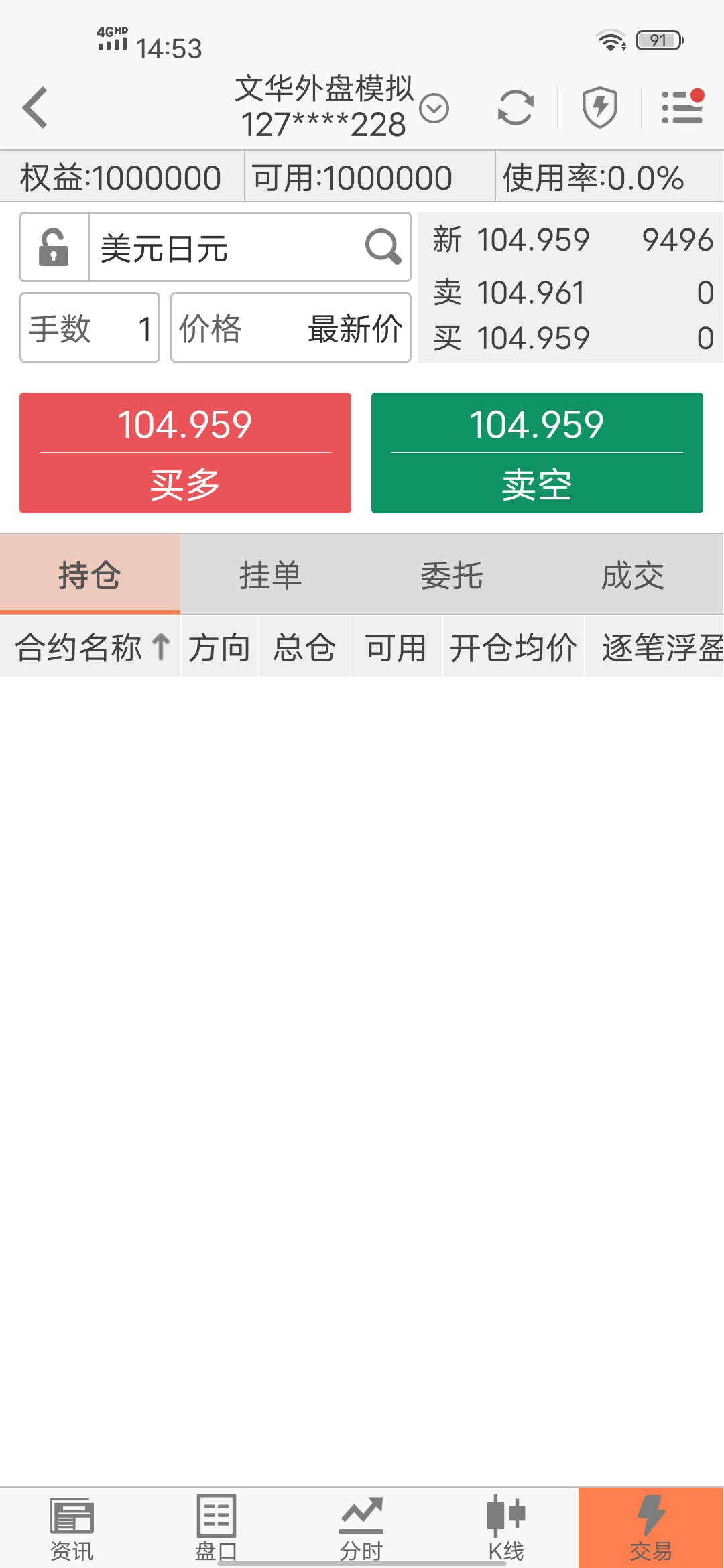Tap the red 买多 button
The image size is (724, 1568).
[x=185, y=453]
